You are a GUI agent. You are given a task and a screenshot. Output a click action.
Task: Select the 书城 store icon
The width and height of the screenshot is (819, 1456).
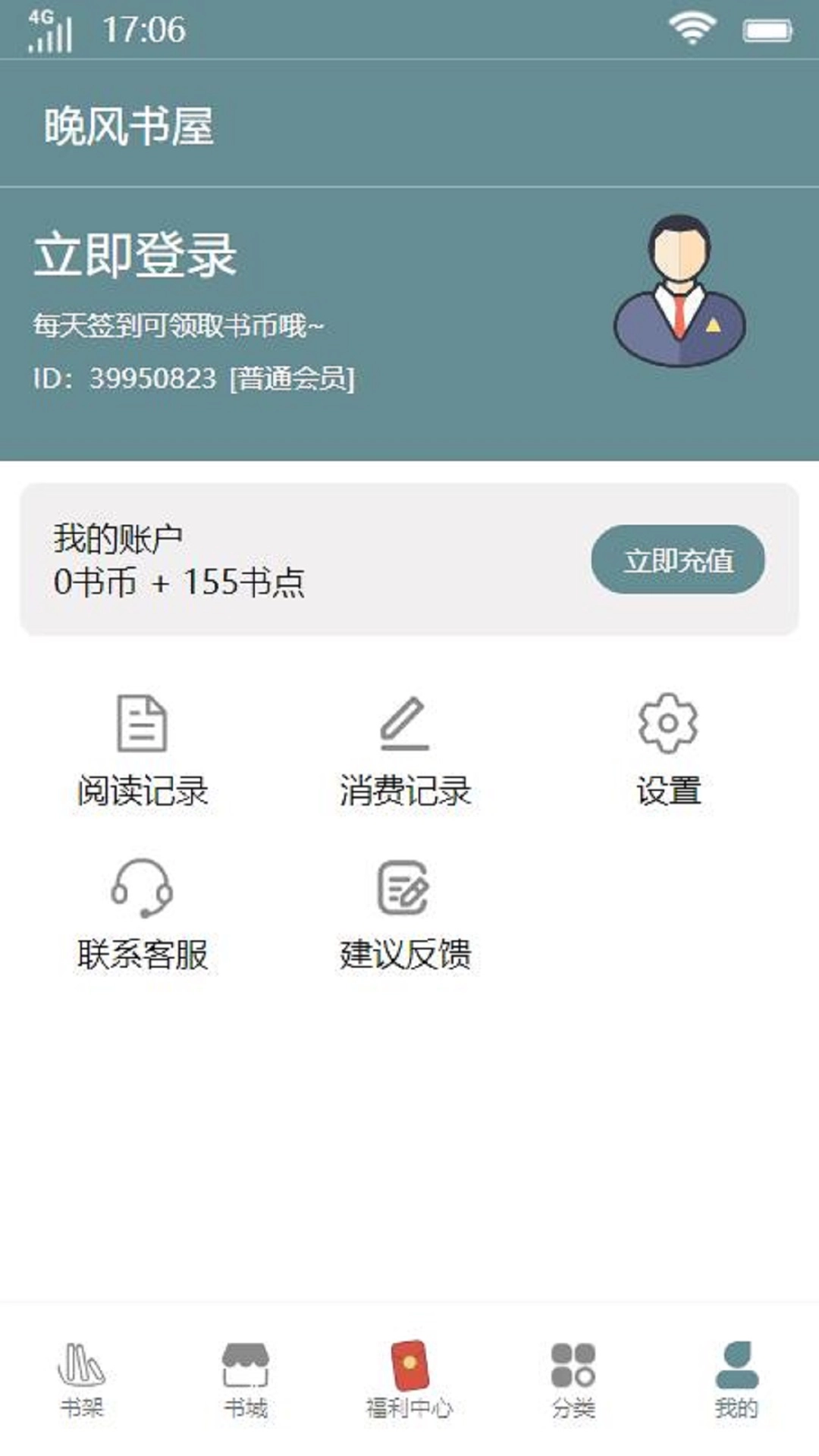point(245,1365)
